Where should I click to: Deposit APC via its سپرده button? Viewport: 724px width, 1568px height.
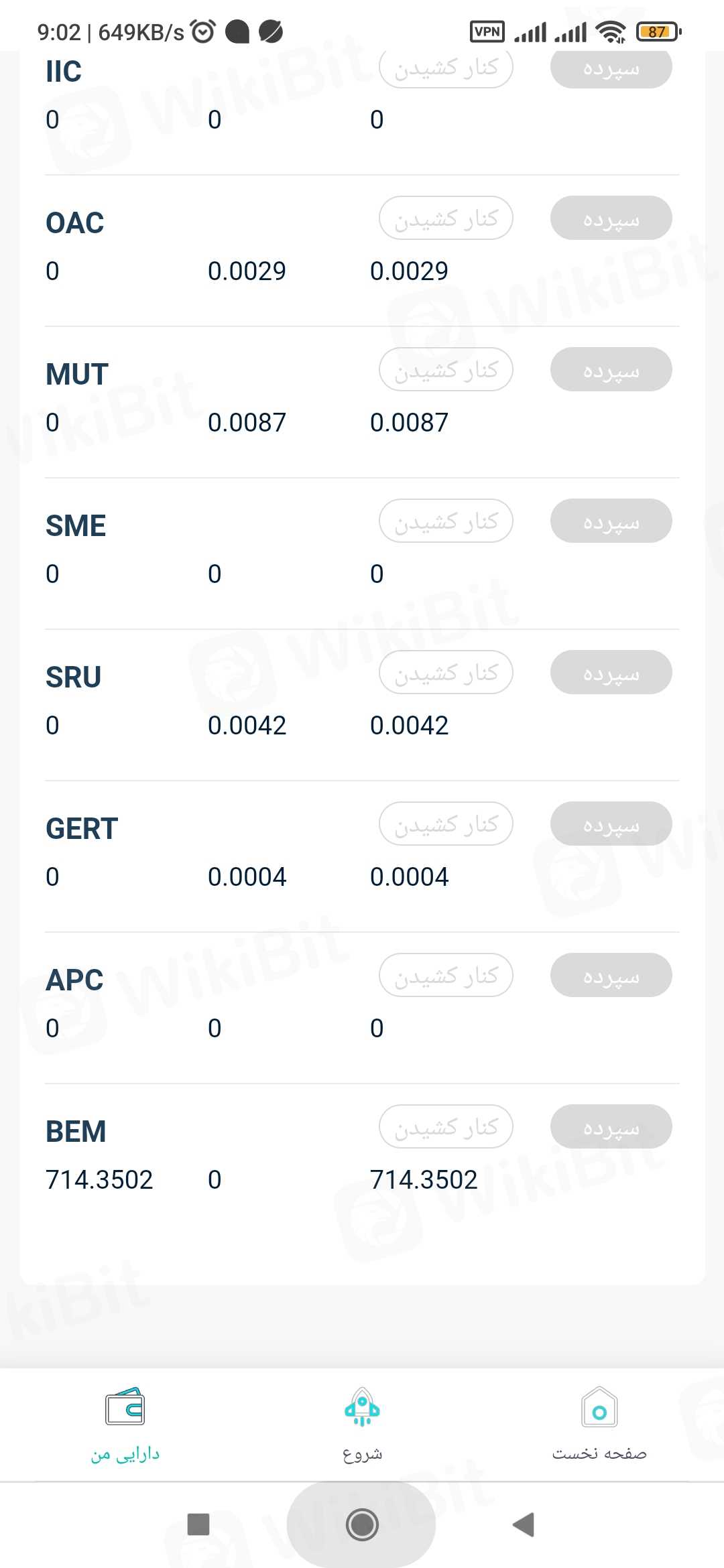(x=611, y=975)
